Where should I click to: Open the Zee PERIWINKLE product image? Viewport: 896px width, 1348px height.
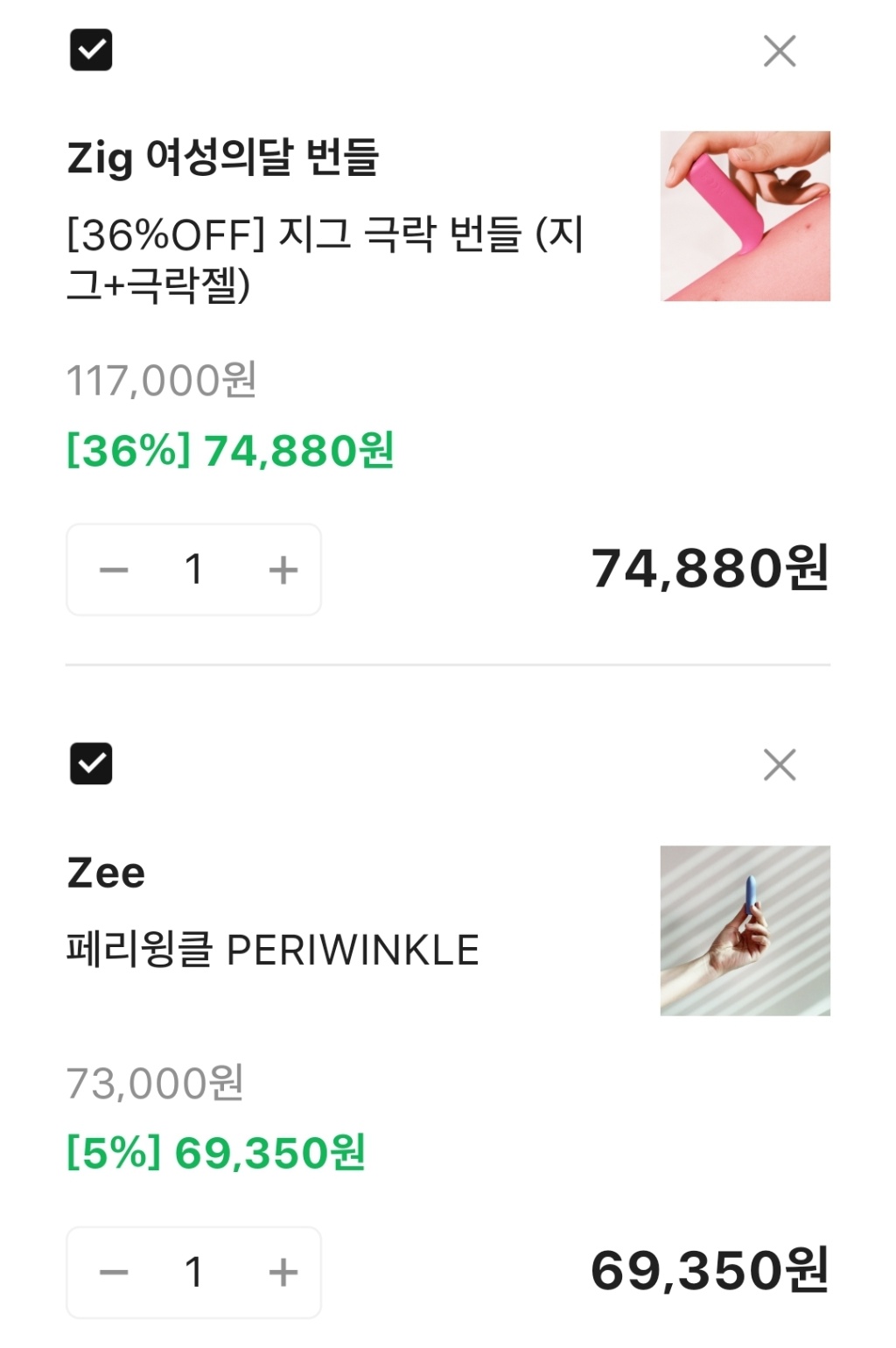(x=745, y=930)
